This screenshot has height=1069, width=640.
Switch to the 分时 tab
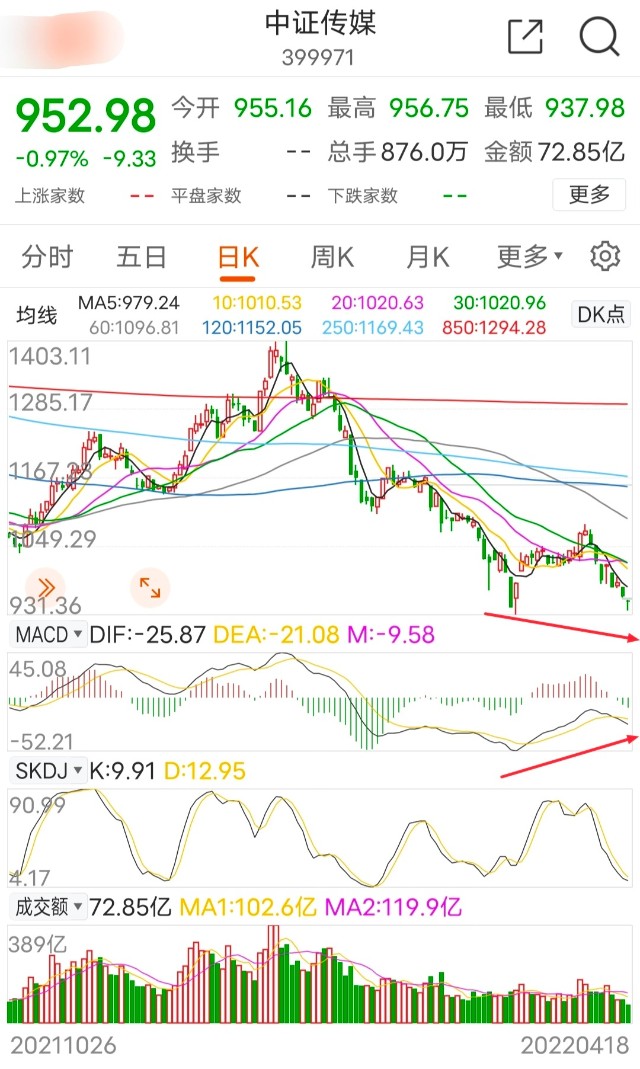coord(47,257)
